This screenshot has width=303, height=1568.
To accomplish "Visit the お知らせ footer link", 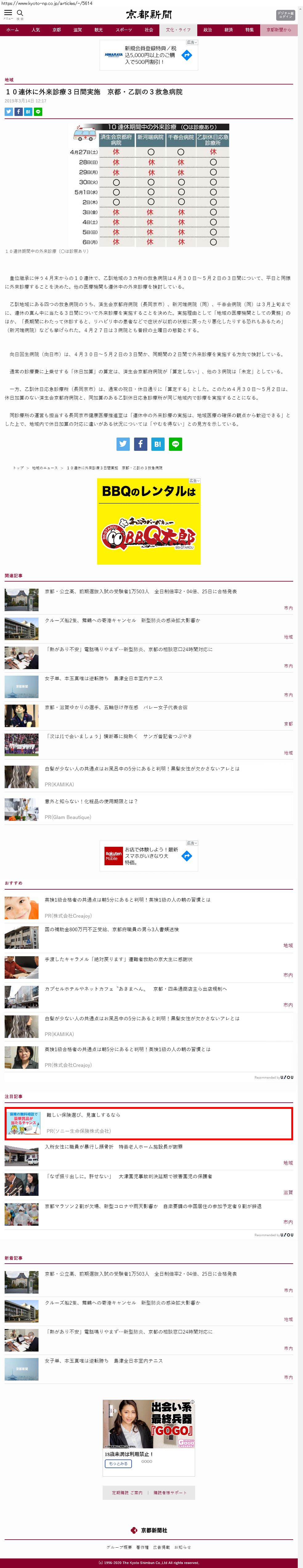I will tap(182, 1547).
